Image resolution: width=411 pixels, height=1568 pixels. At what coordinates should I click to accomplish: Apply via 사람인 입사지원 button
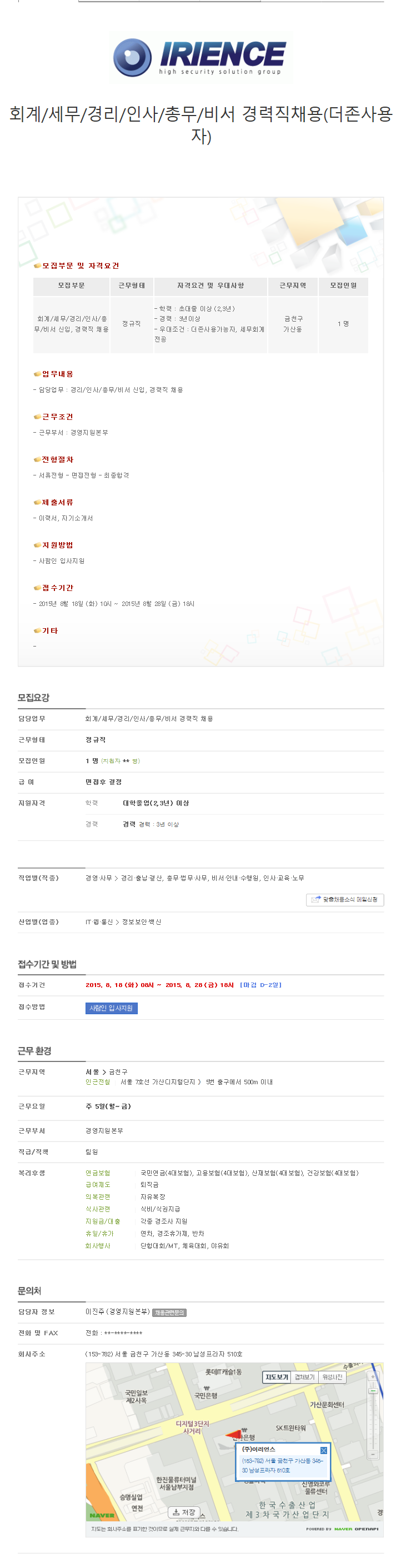click(112, 1008)
